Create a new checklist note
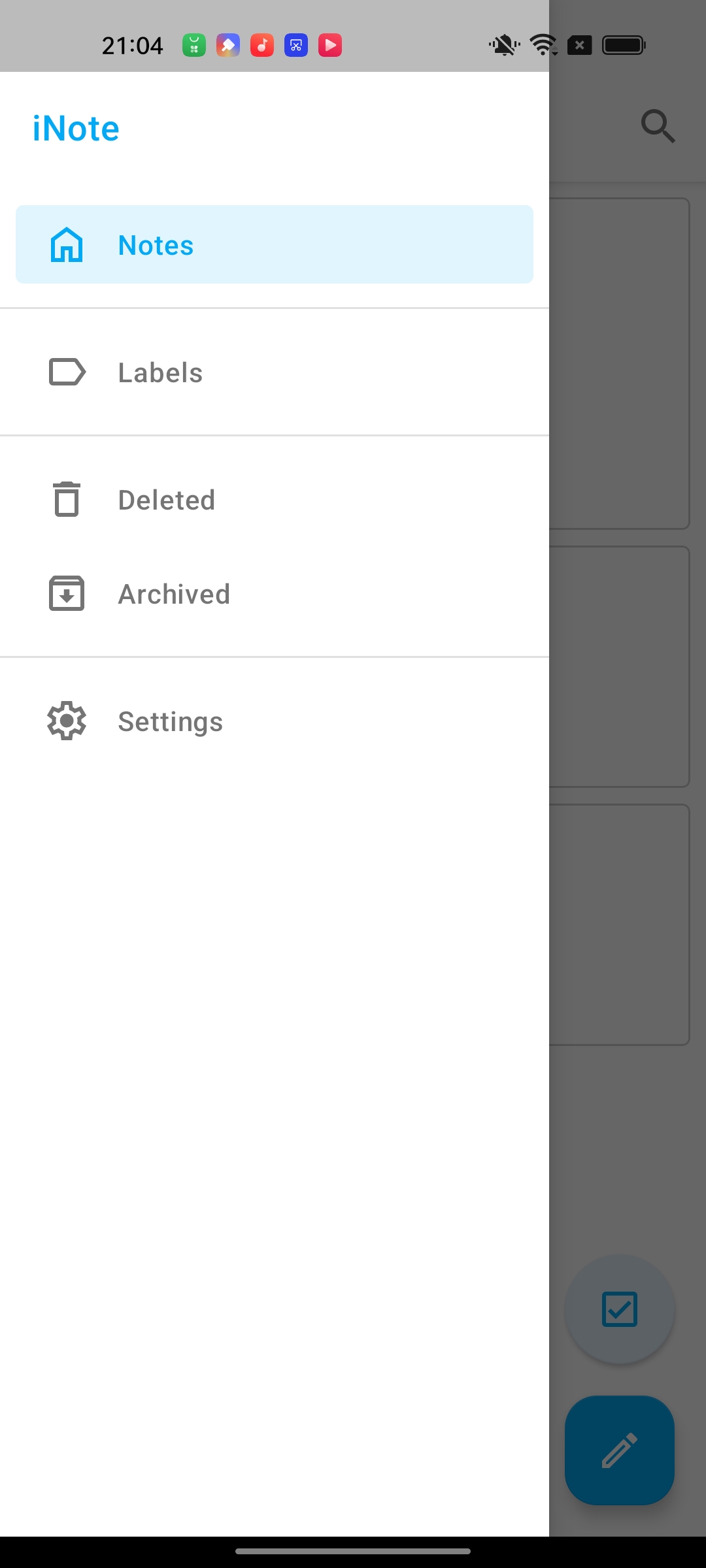Image resolution: width=706 pixels, height=1568 pixels. coord(620,1309)
